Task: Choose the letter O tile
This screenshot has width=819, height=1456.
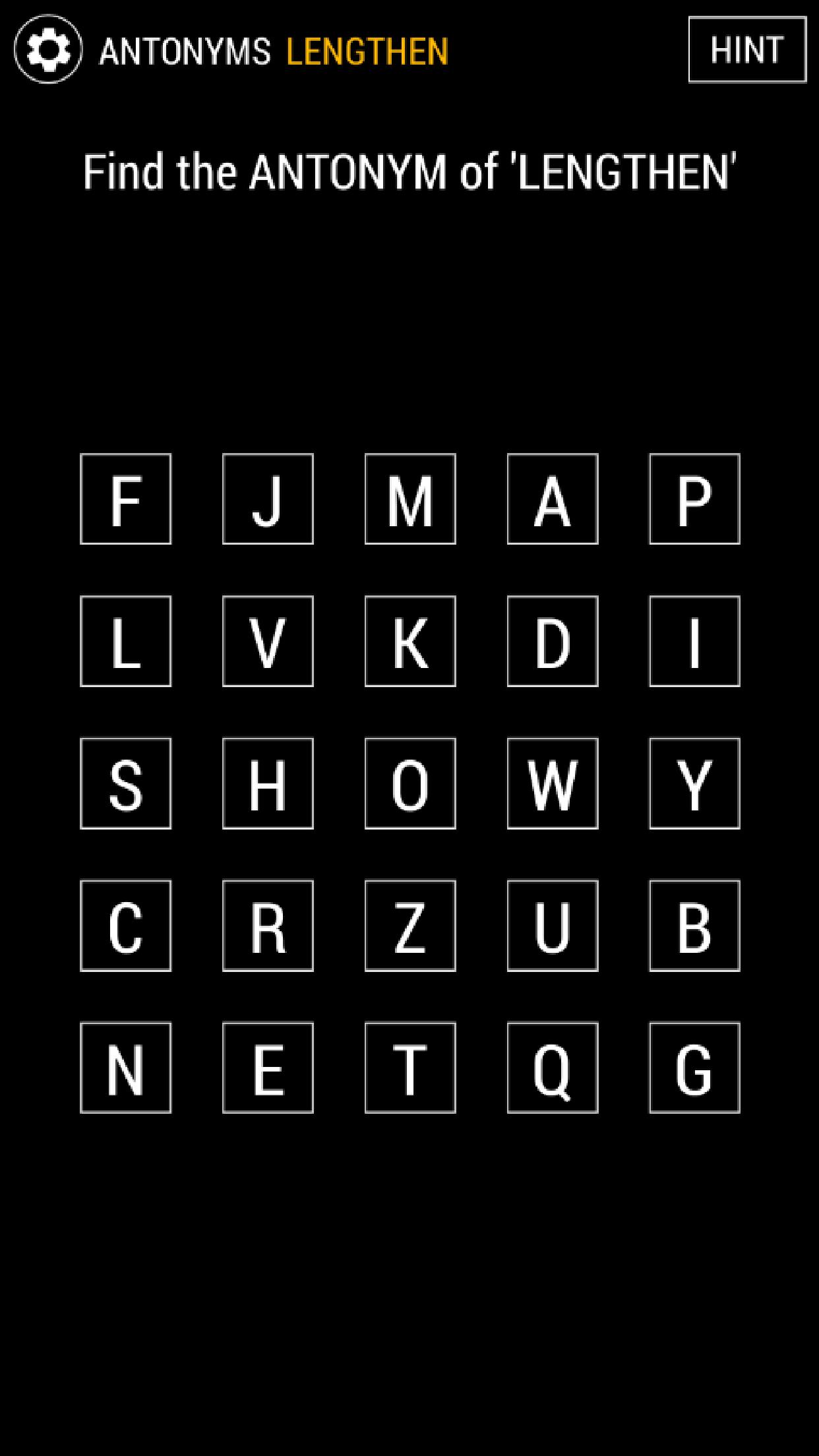Action: coord(410,783)
